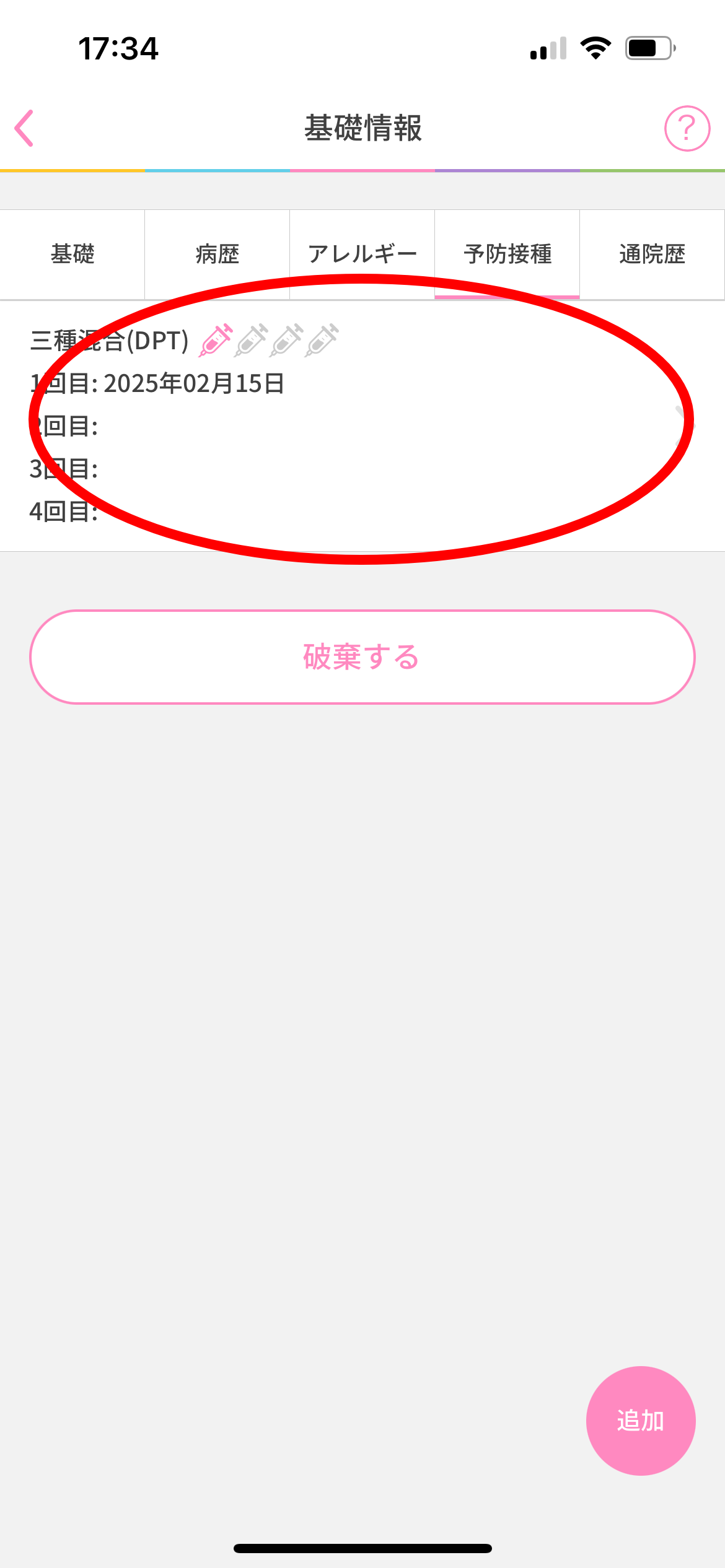Open the help question mark icon

(x=687, y=128)
